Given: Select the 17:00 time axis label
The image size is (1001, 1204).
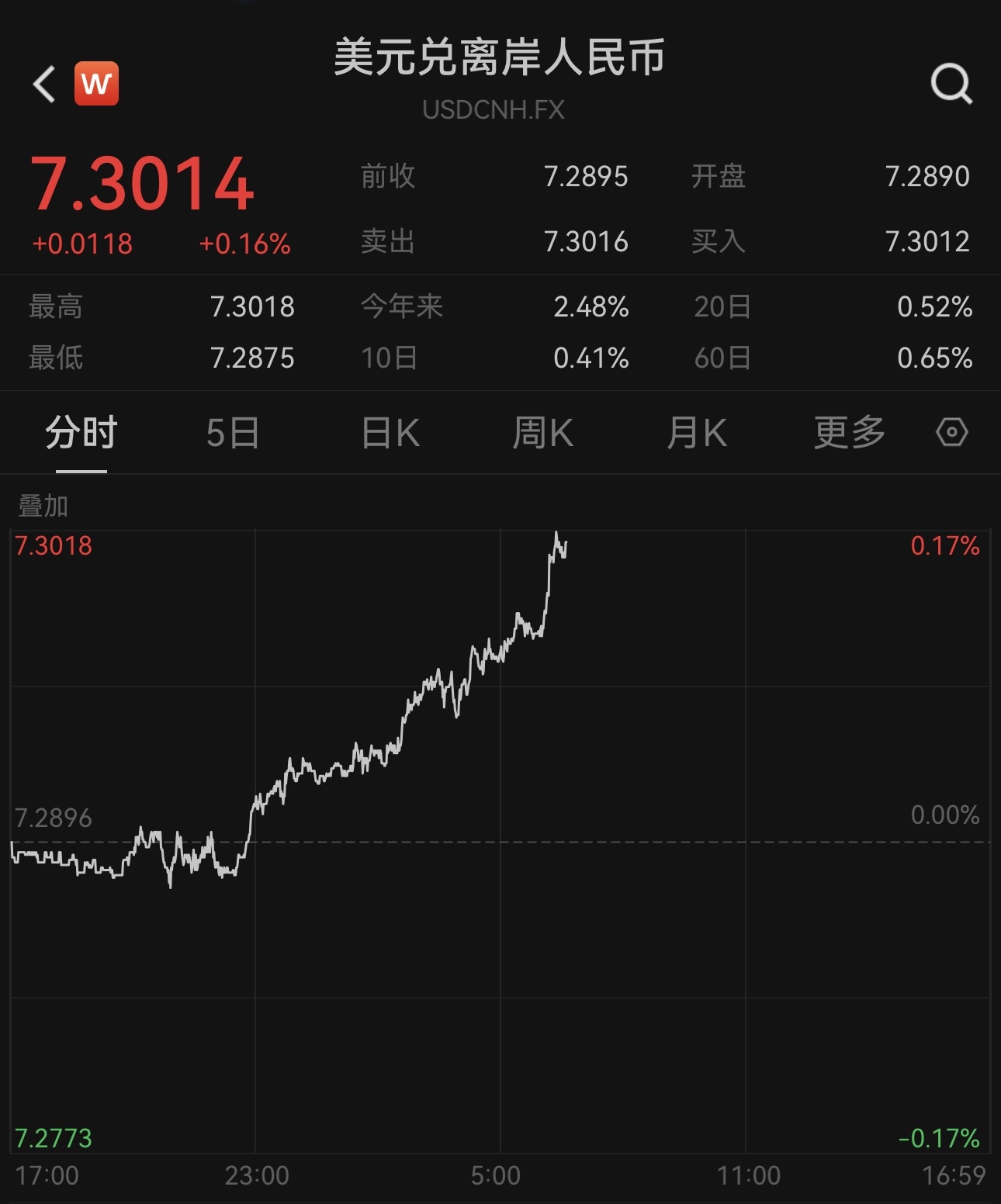Looking at the screenshot, I should (x=47, y=1176).
